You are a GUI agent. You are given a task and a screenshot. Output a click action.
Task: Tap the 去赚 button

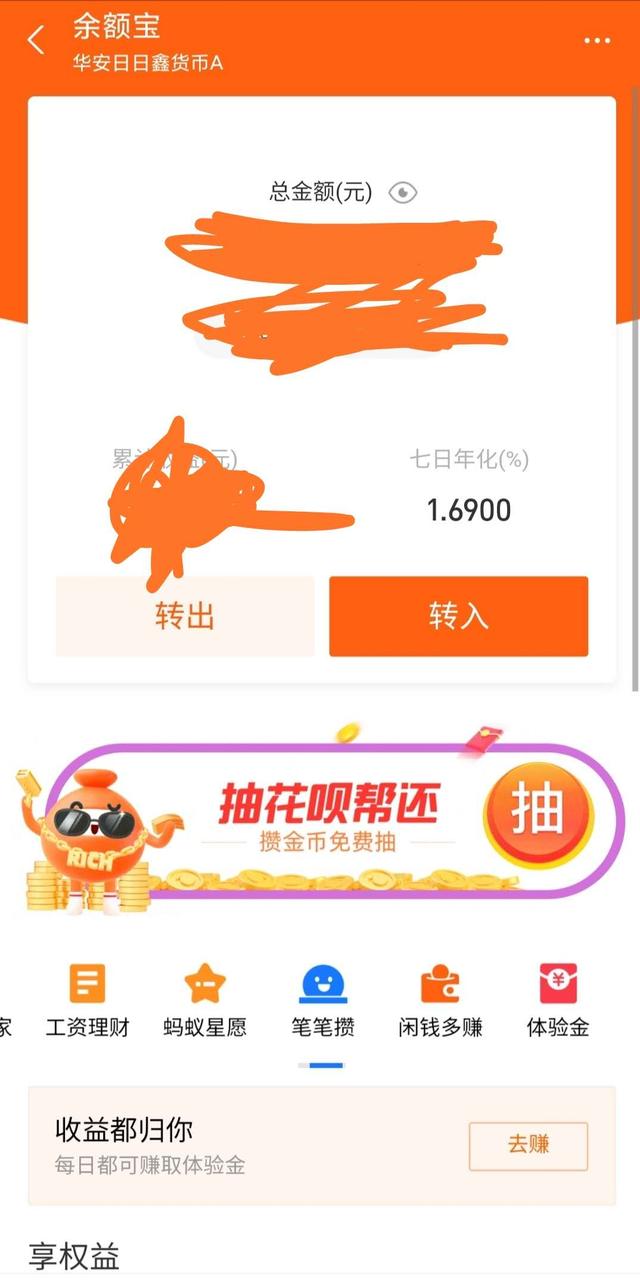tap(528, 1146)
